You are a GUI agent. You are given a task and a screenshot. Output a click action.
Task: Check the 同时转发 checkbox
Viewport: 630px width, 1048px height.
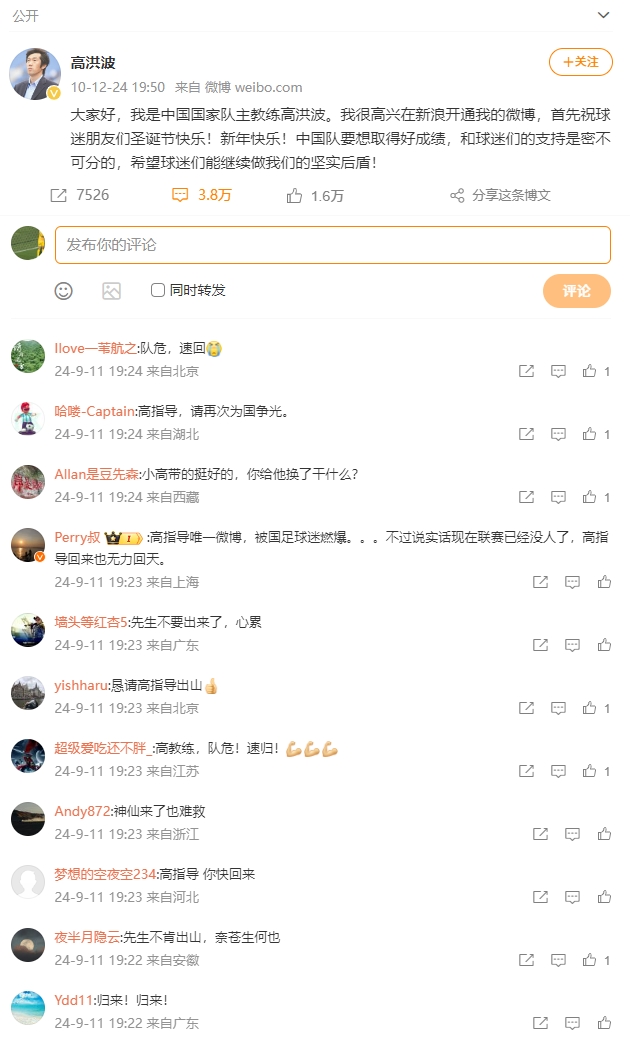click(x=158, y=290)
